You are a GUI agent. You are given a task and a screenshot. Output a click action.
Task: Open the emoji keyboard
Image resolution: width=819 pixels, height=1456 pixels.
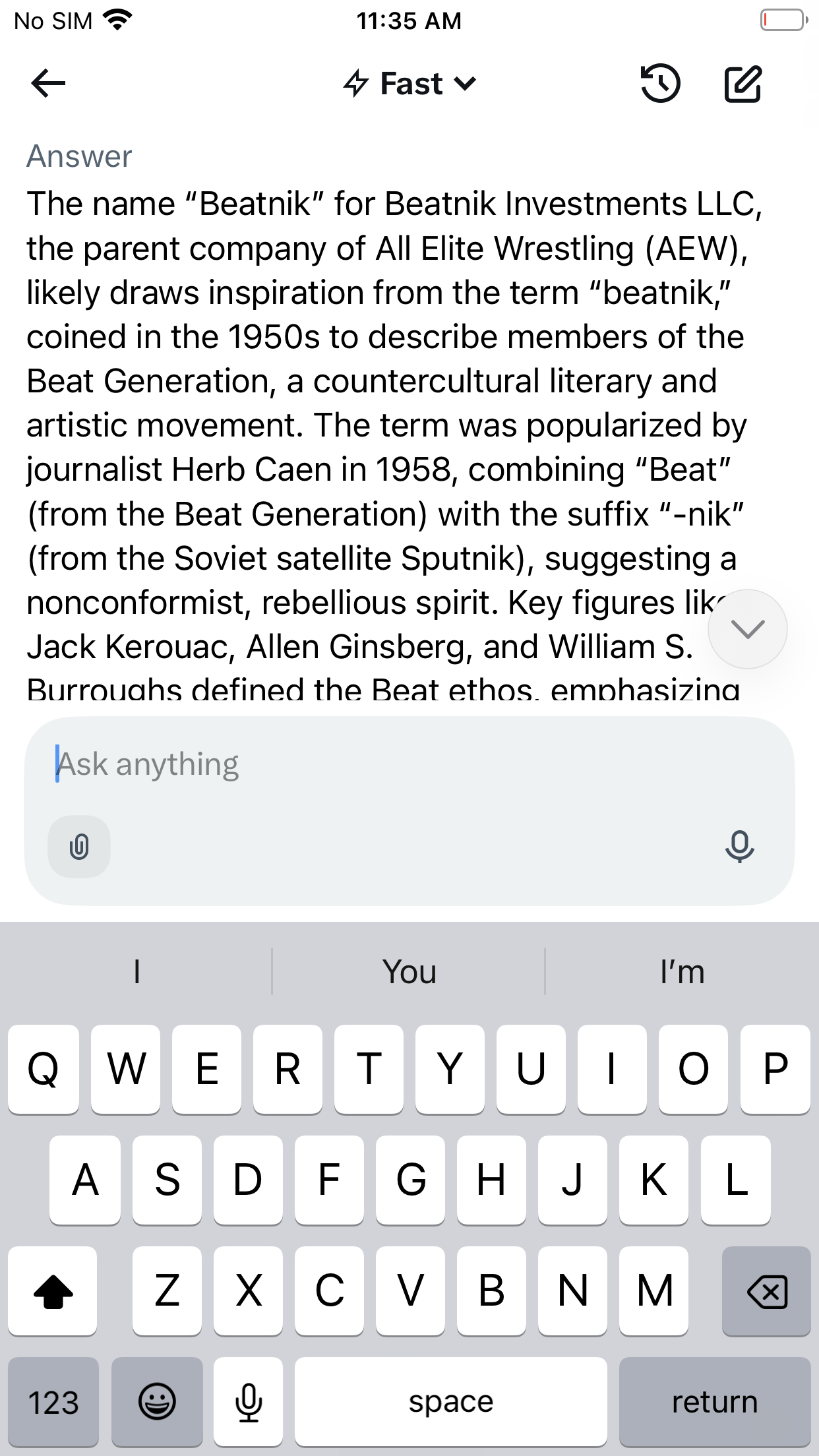tap(157, 1401)
